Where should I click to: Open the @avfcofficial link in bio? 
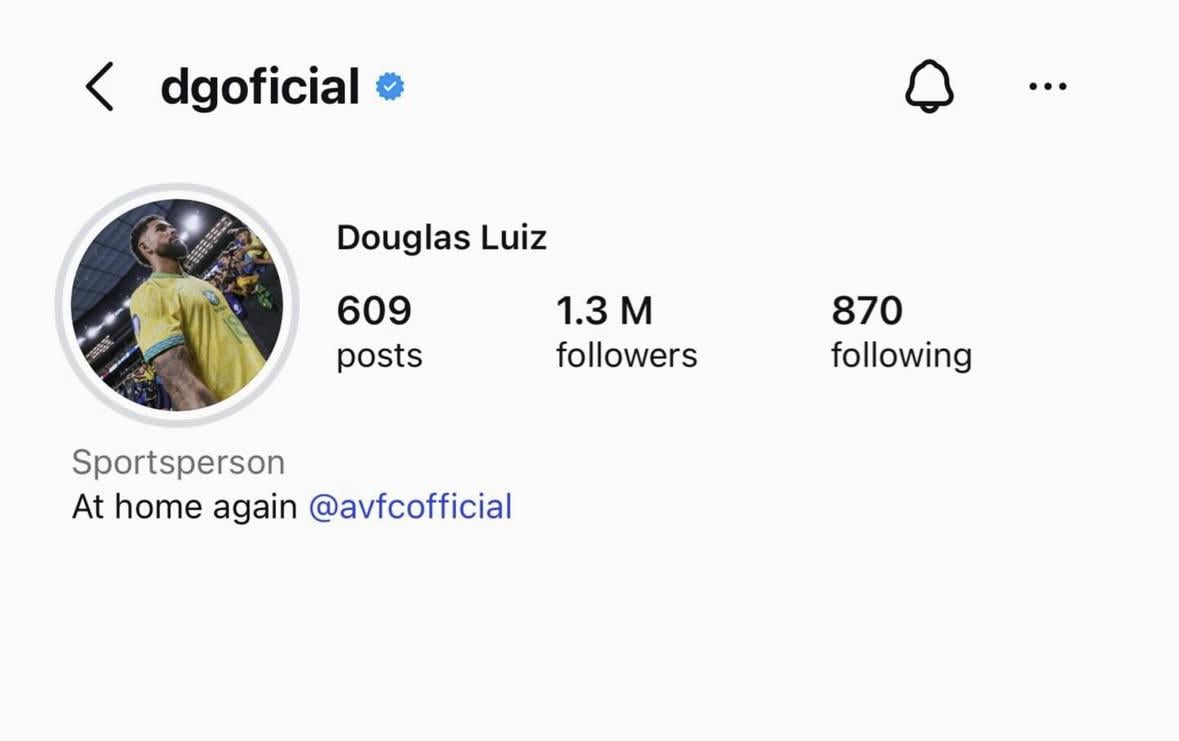click(x=410, y=507)
